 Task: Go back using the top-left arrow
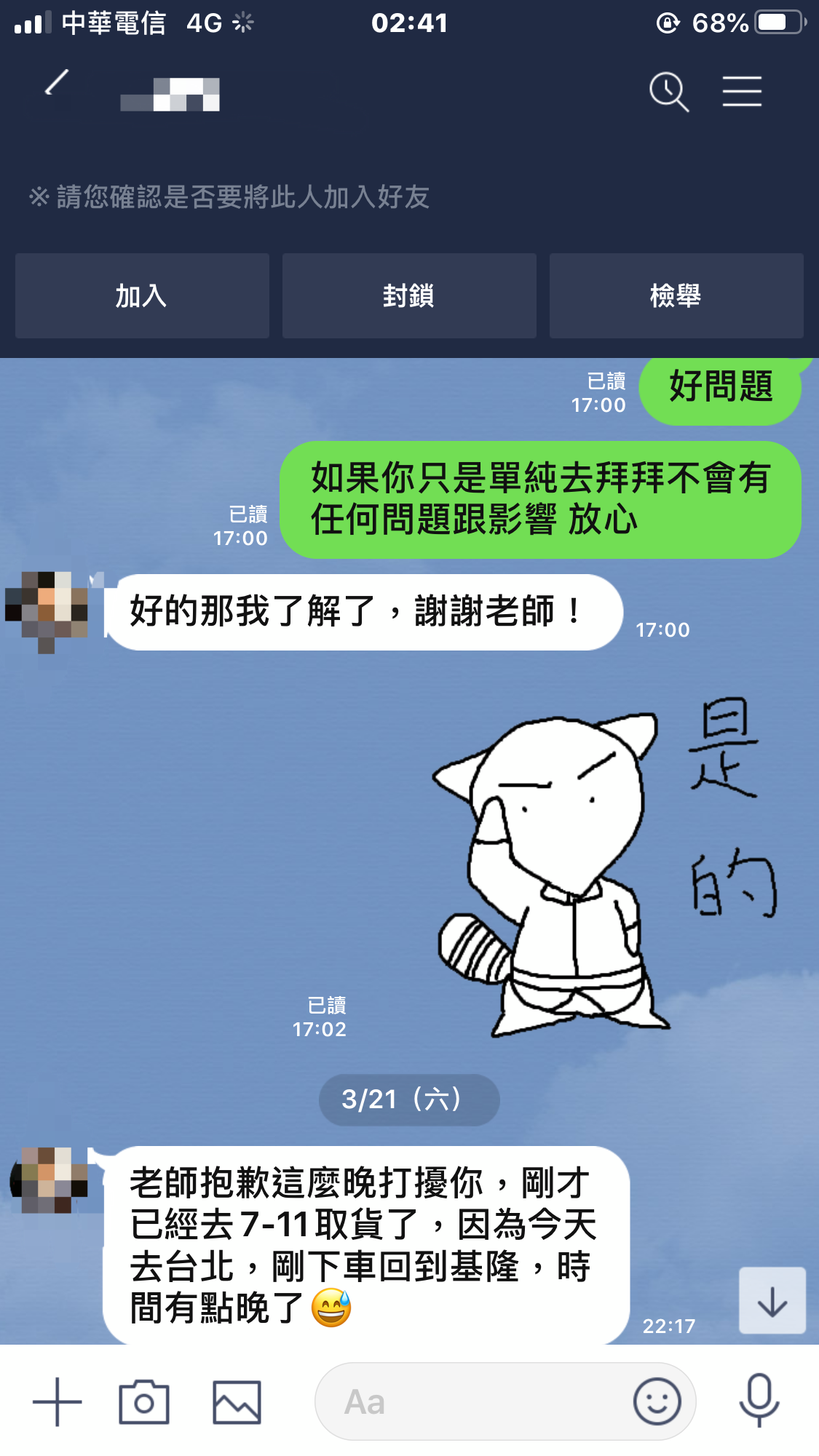56,83
